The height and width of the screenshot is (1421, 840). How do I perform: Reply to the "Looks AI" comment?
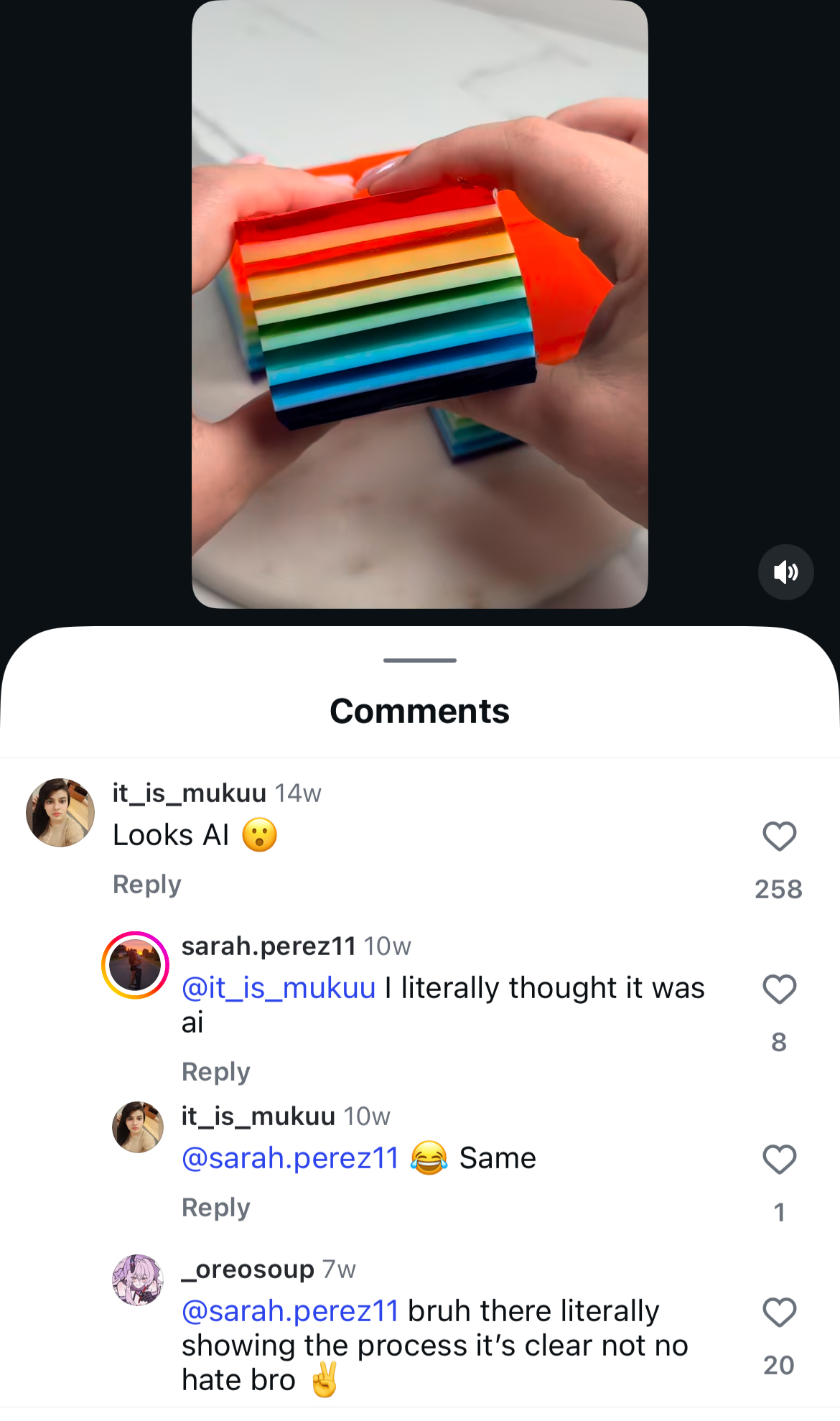(x=147, y=885)
